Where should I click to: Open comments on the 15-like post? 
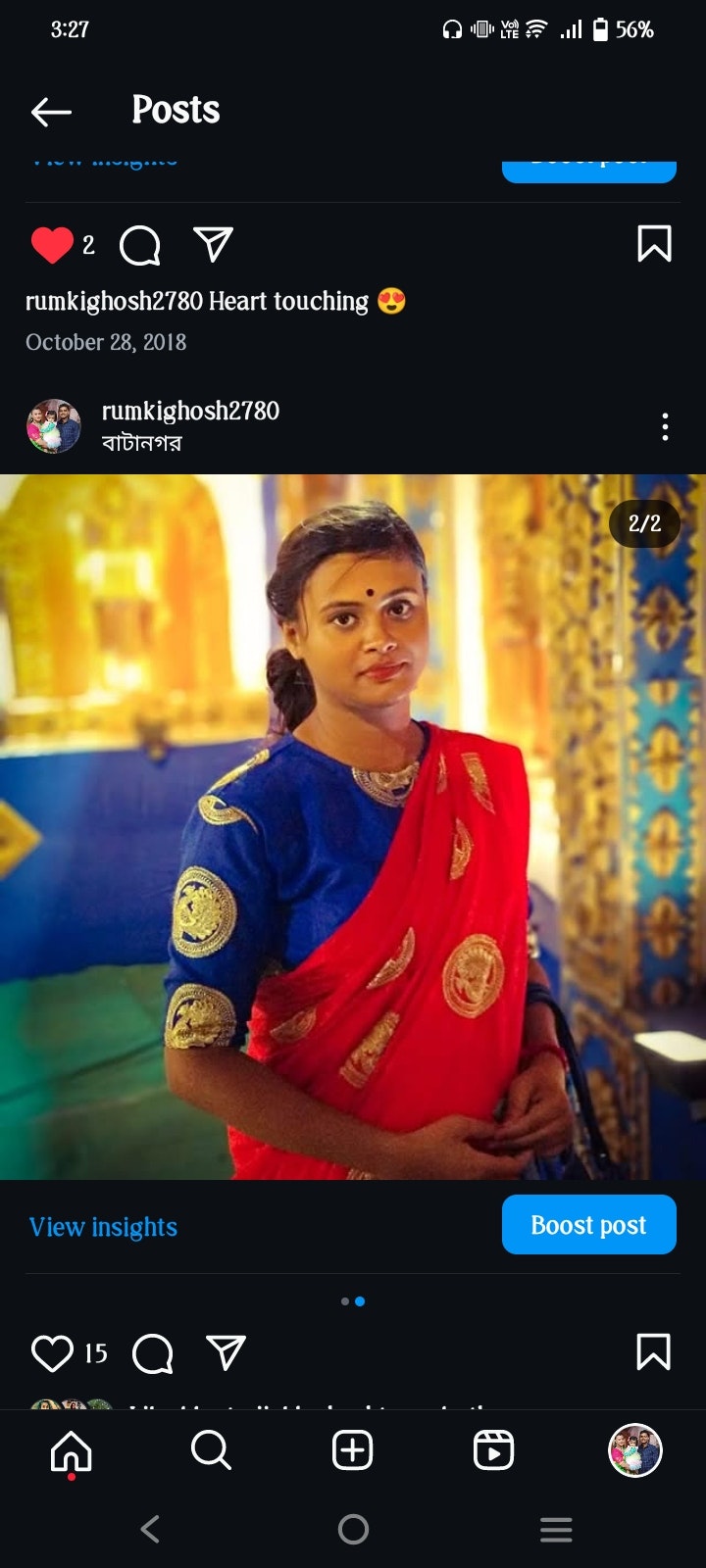tap(152, 1353)
